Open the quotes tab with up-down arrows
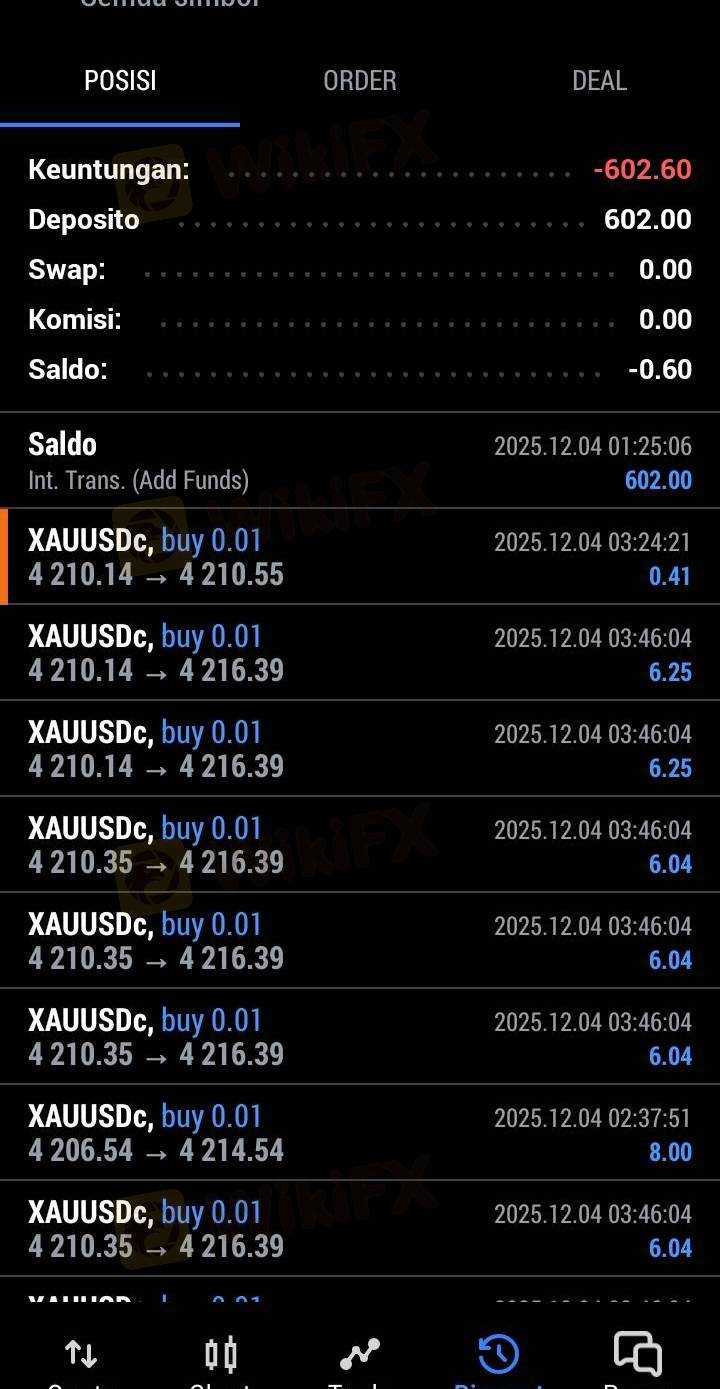 81,1356
